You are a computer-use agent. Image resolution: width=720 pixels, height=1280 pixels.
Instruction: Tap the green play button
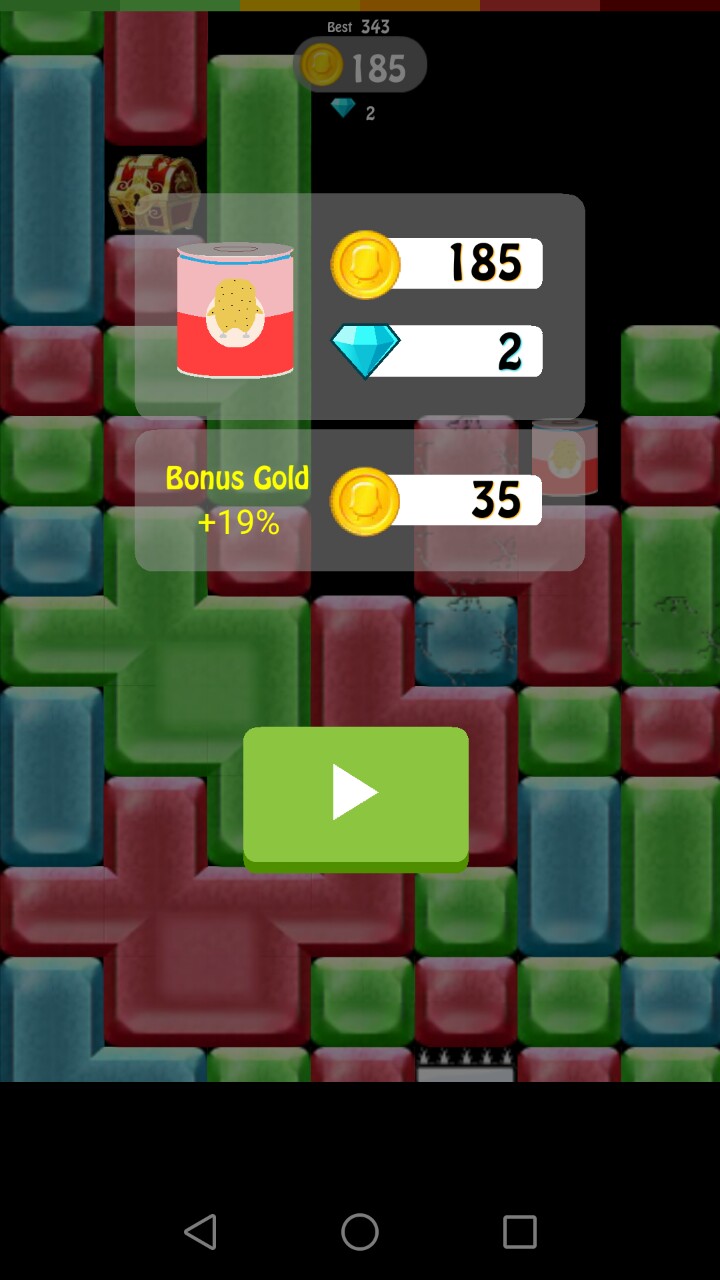355,795
